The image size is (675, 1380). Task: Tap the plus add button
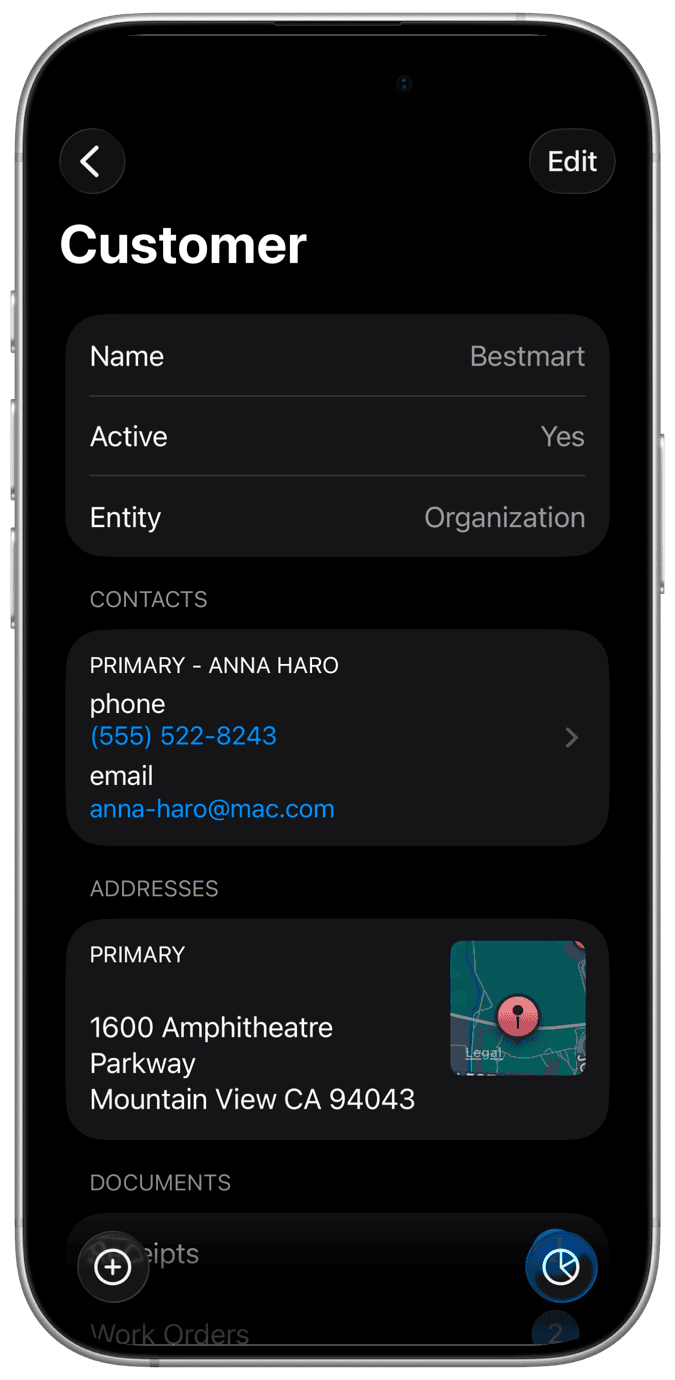[x=113, y=1267]
